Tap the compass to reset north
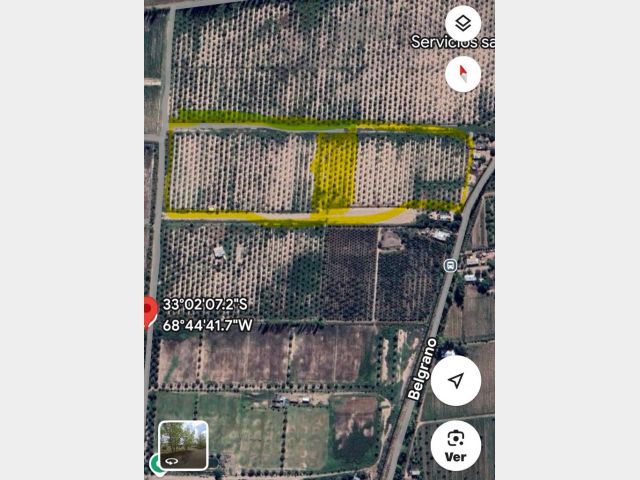 (x=463, y=74)
